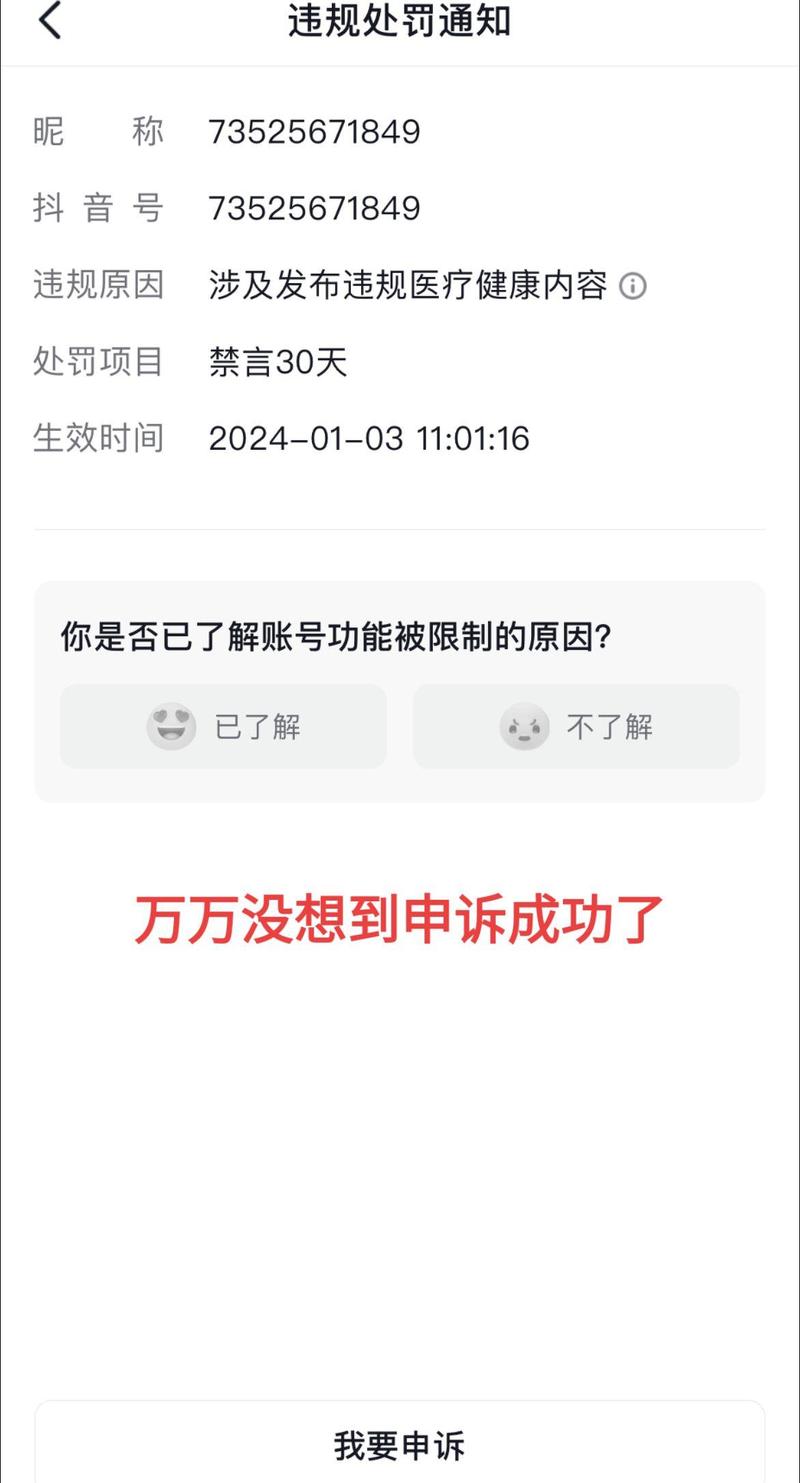Image resolution: width=800 pixels, height=1483 pixels.
Task: Open info icon beside 违规原因
Action: 633,287
